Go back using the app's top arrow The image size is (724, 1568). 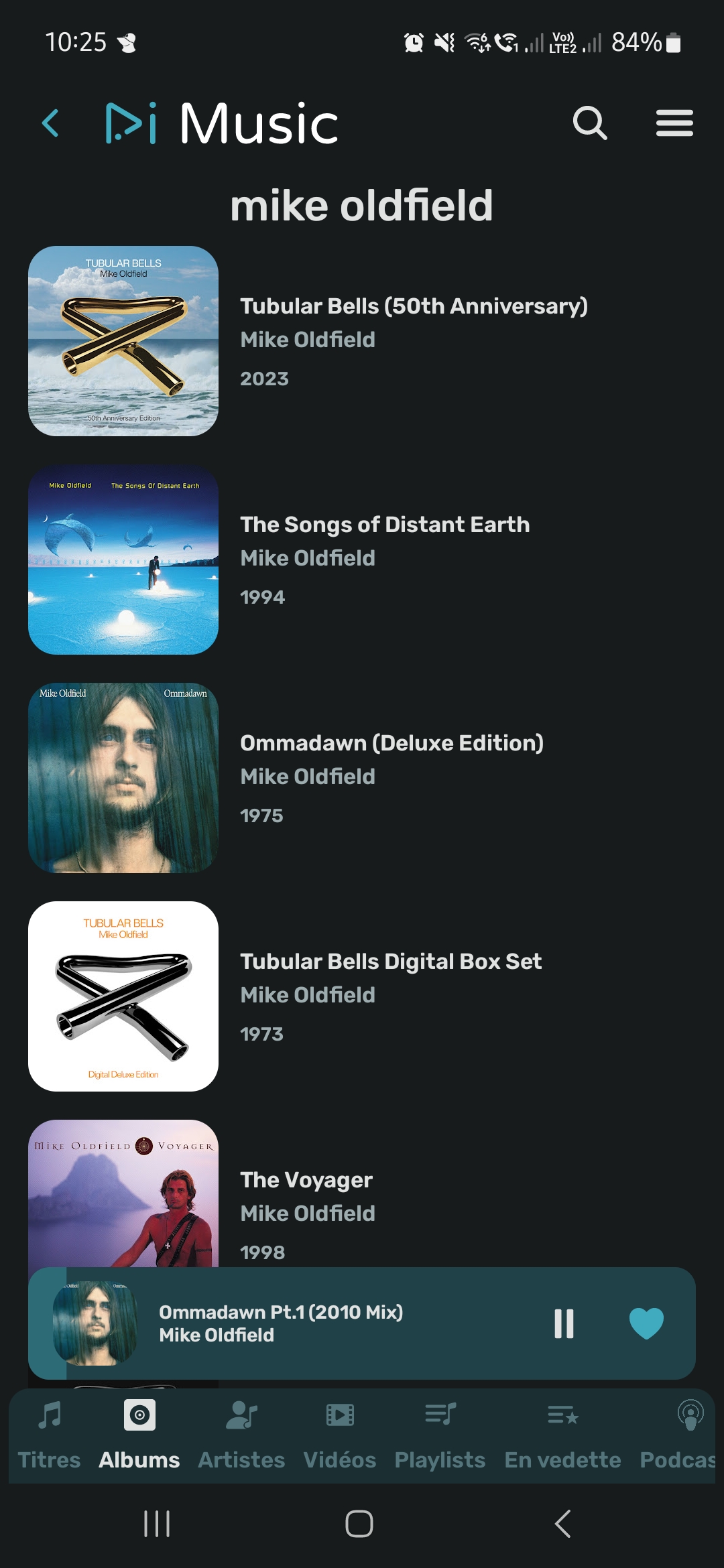51,123
